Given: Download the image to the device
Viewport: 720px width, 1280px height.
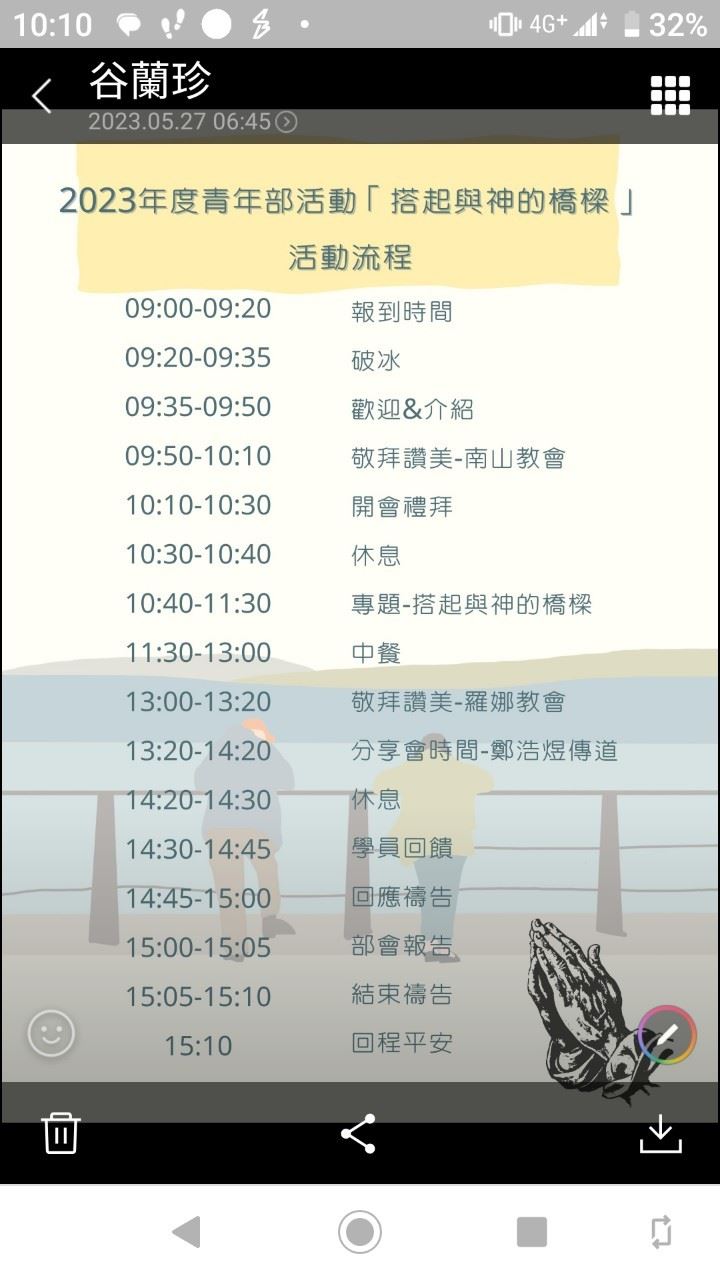Looking at the screenshot, I should coord(660,1134).
